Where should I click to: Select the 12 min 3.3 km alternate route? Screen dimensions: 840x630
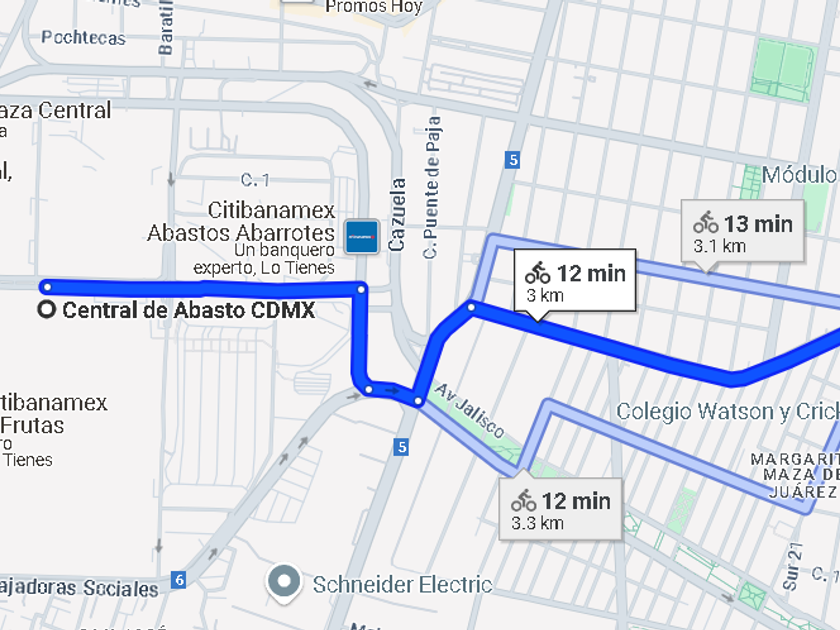[560, 511]
